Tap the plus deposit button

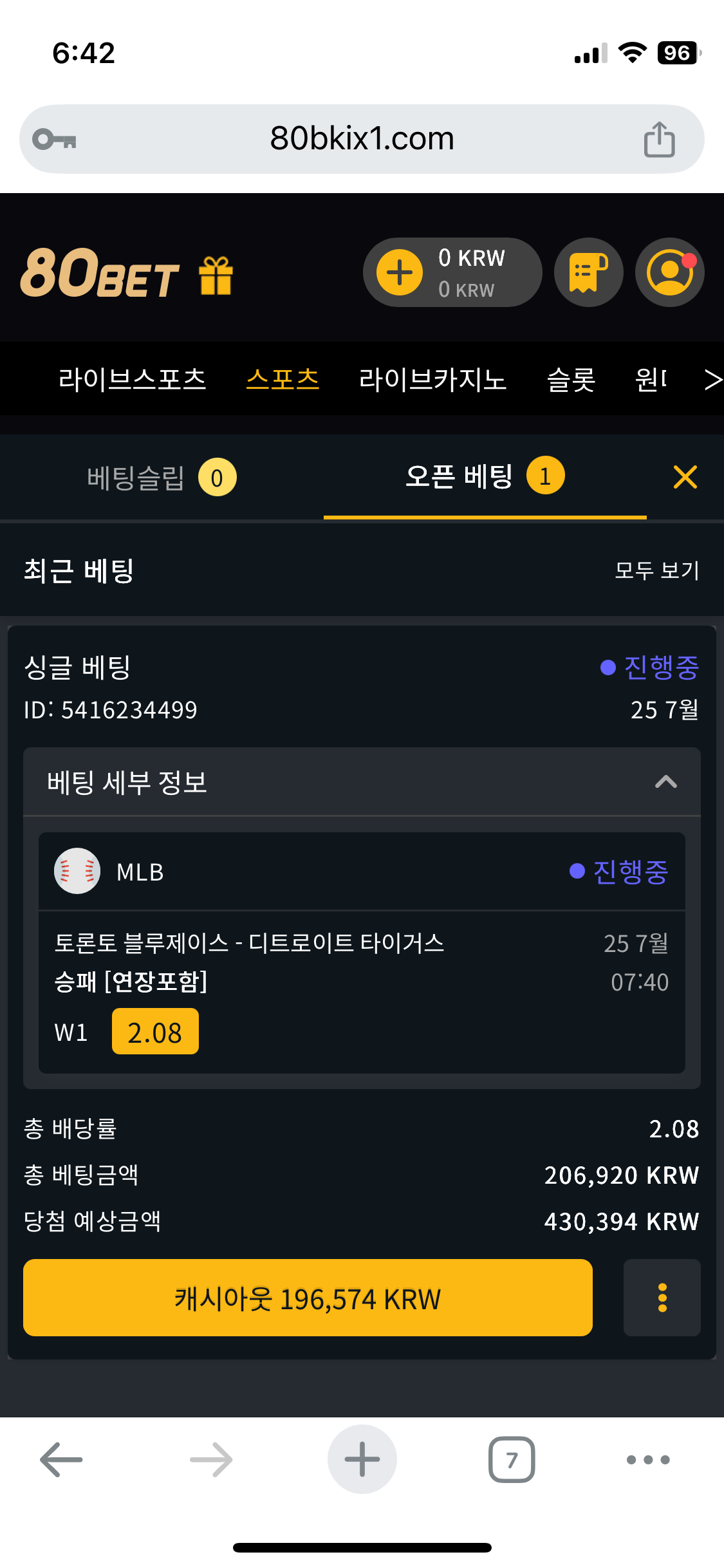pos(400,272)
